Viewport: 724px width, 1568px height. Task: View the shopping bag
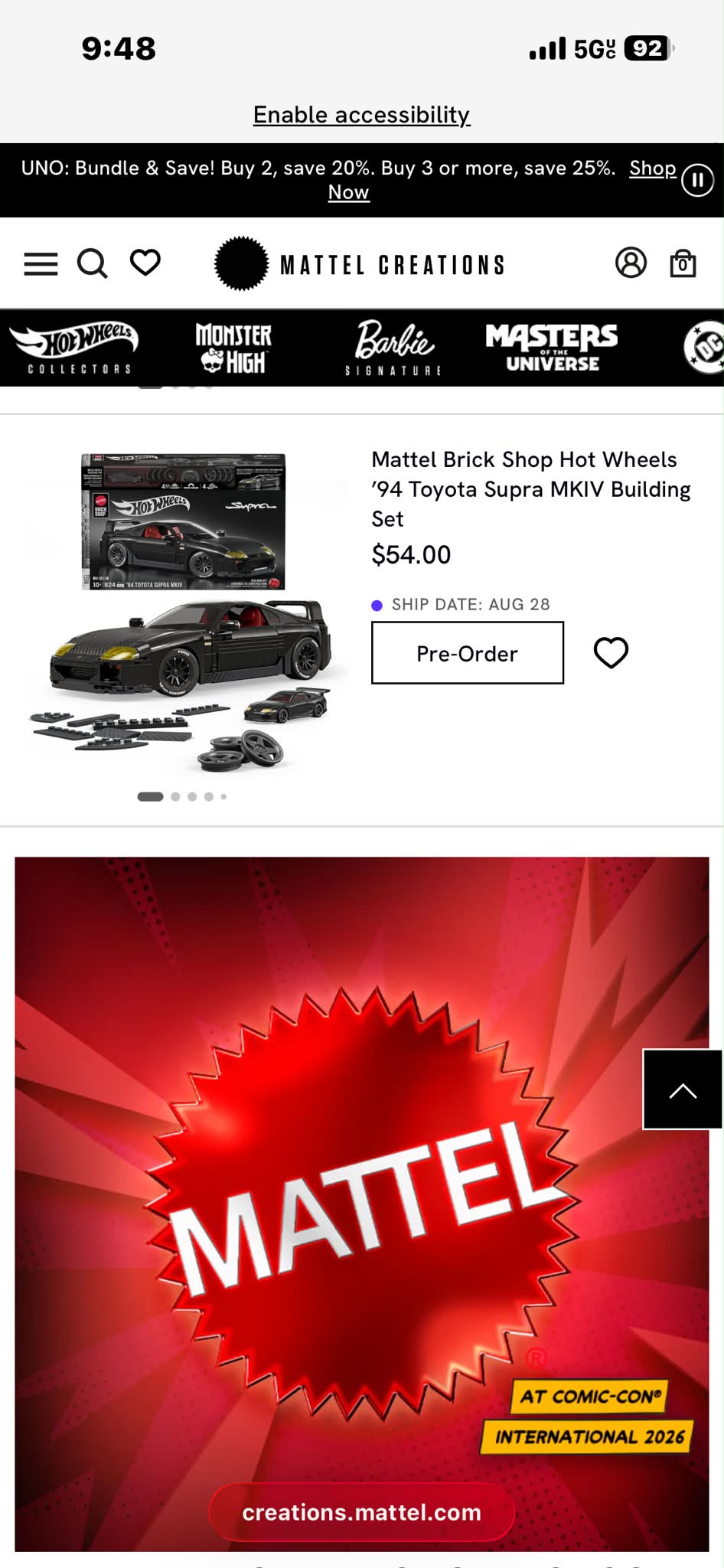(683, 263)
